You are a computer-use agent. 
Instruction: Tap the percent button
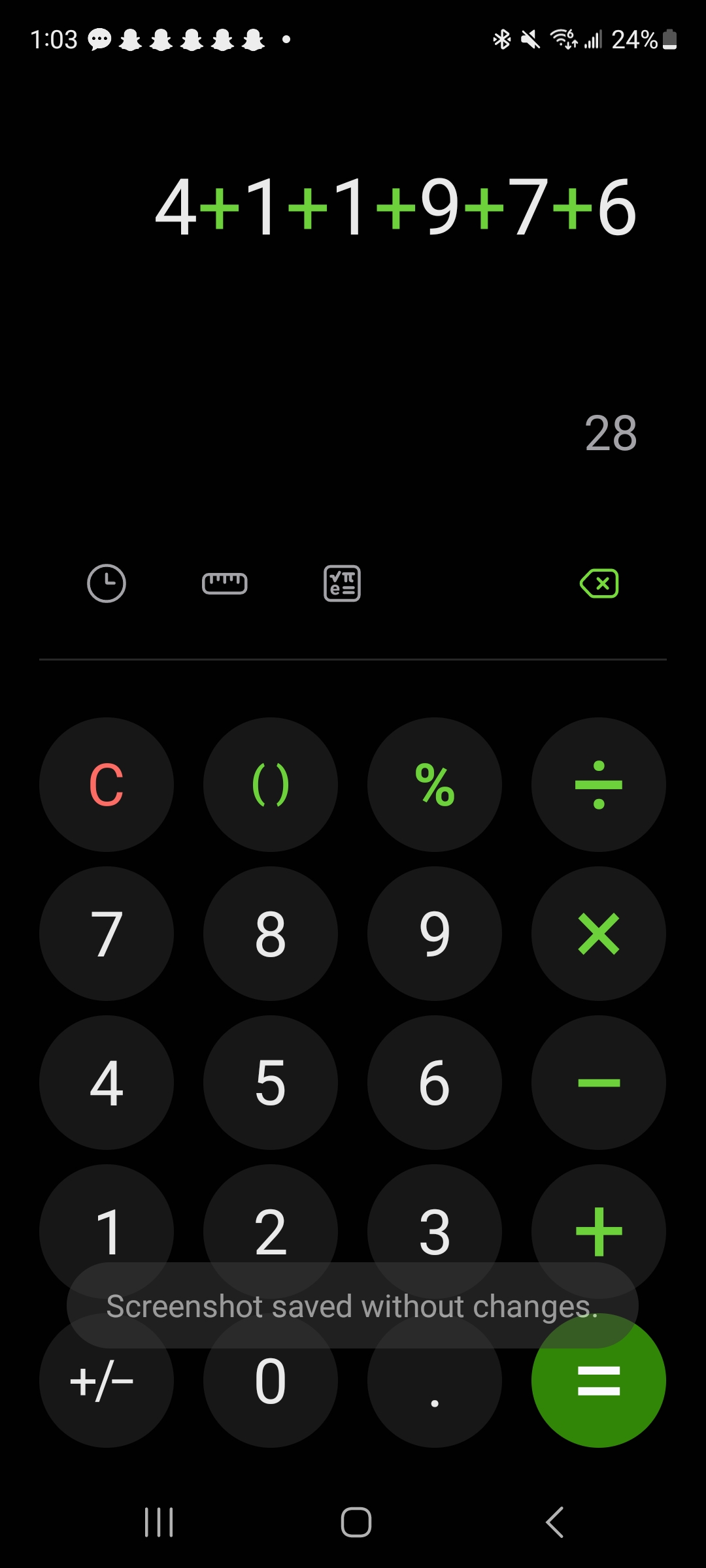(x=435, y=785)
